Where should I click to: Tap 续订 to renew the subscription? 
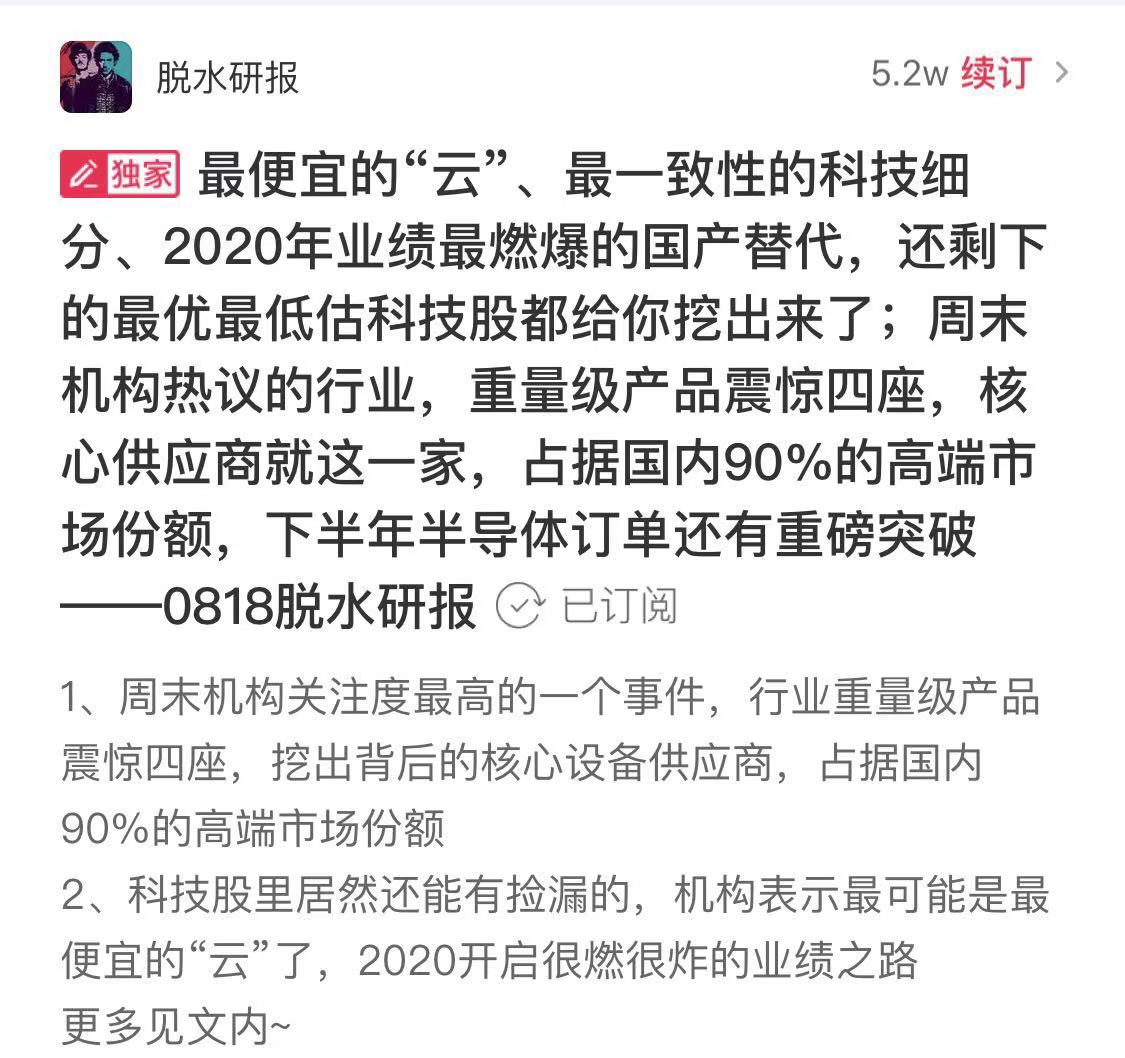[x=995, y=74]
